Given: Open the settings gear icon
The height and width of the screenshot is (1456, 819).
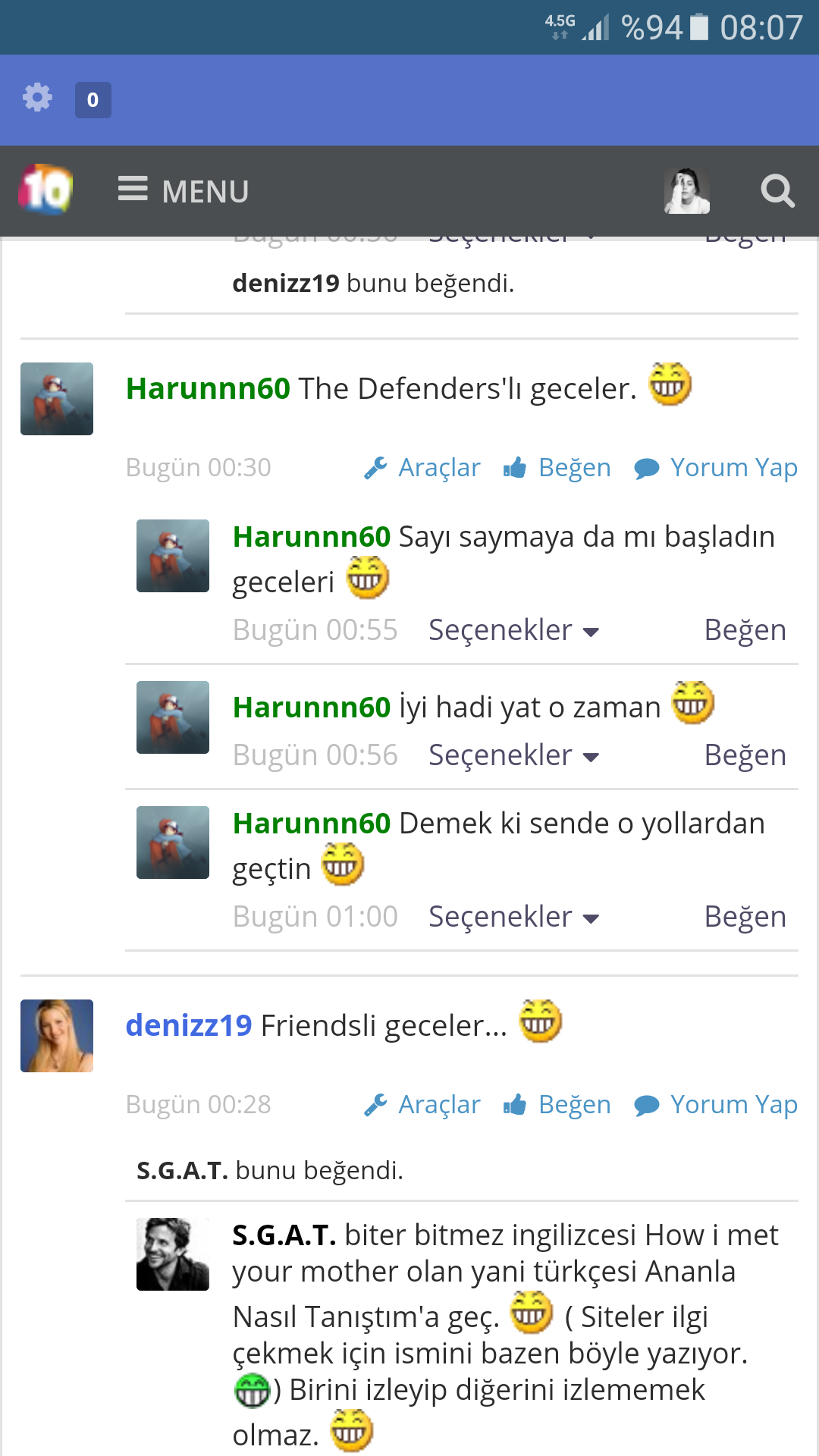Looking at the screenshot, I should pos(37,98).
